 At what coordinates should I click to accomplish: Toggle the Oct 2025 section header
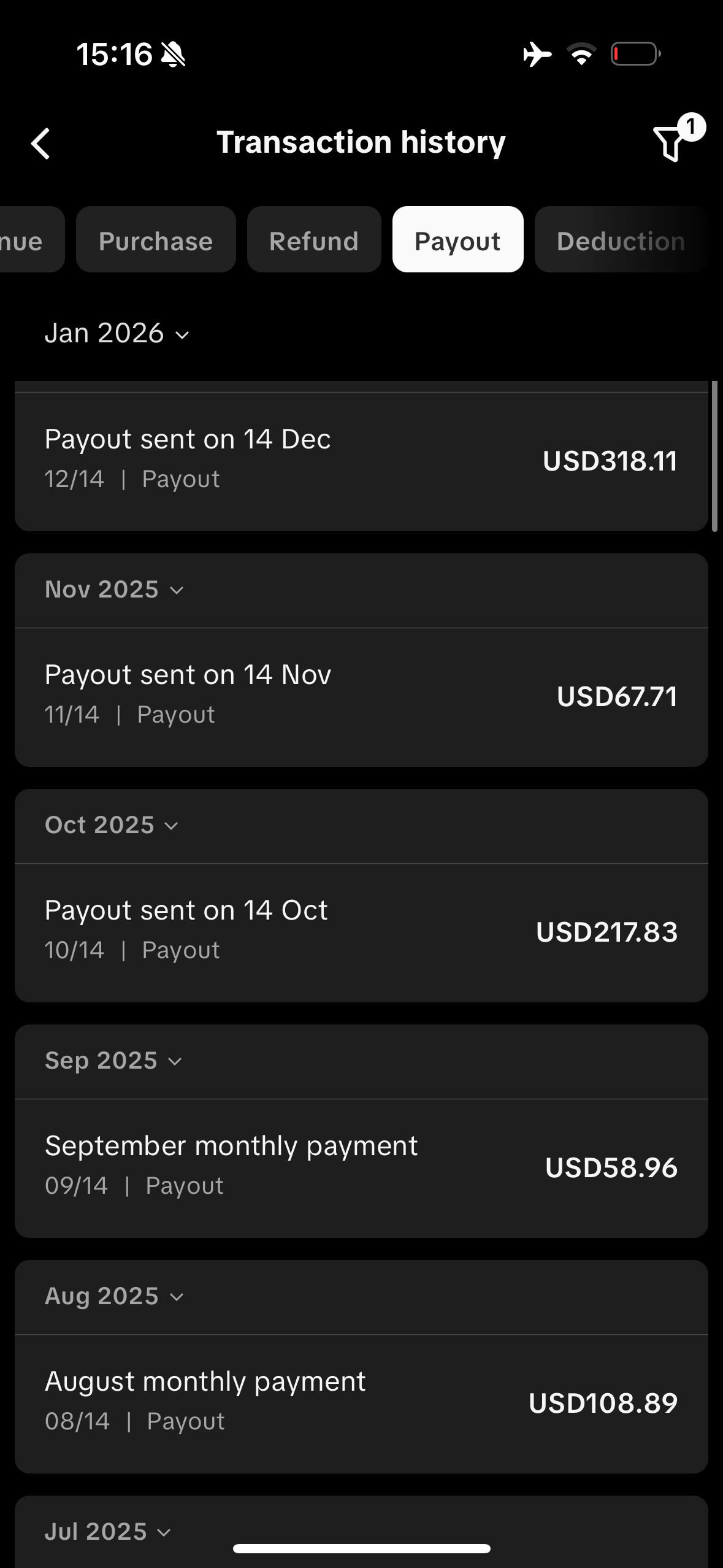click(112, 826)
